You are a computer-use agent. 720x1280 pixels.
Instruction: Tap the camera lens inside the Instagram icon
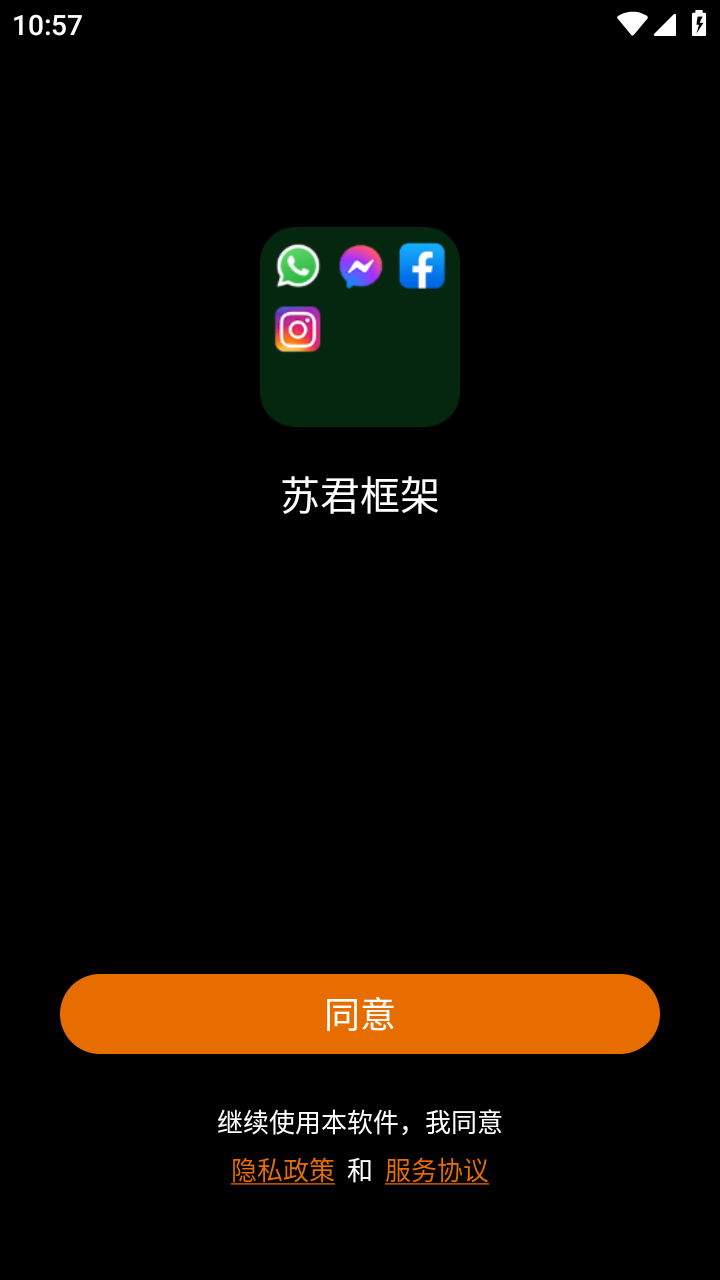tap(297, 329)
